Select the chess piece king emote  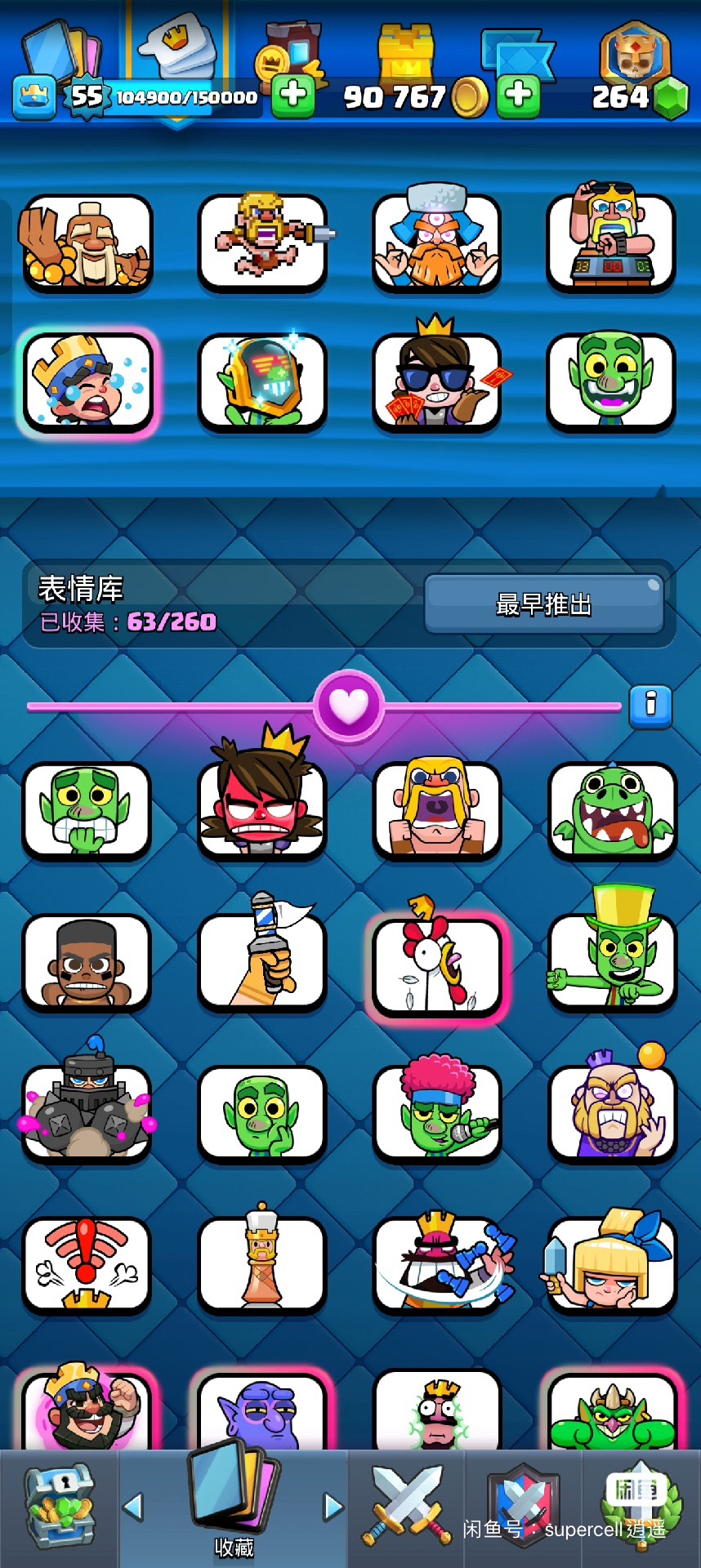pos(261,1262)
